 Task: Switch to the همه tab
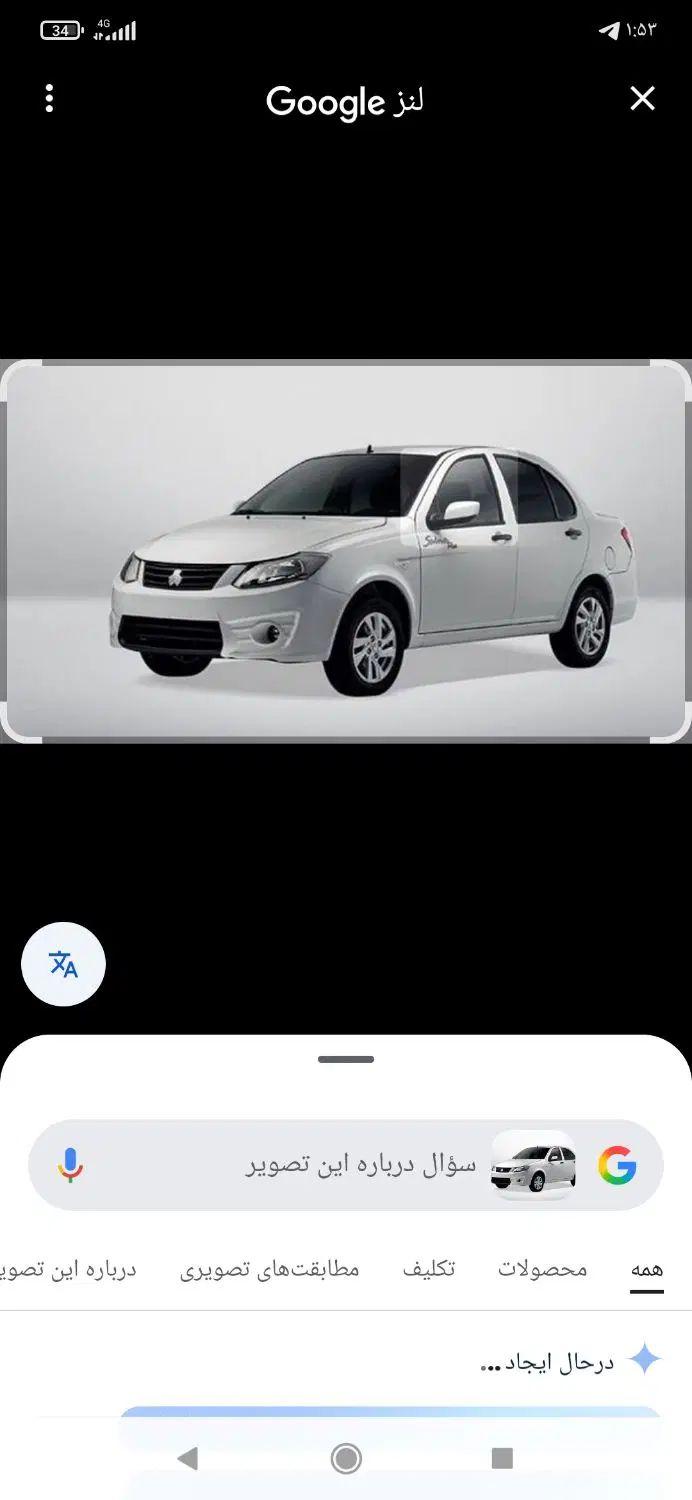coord(647,1269)
